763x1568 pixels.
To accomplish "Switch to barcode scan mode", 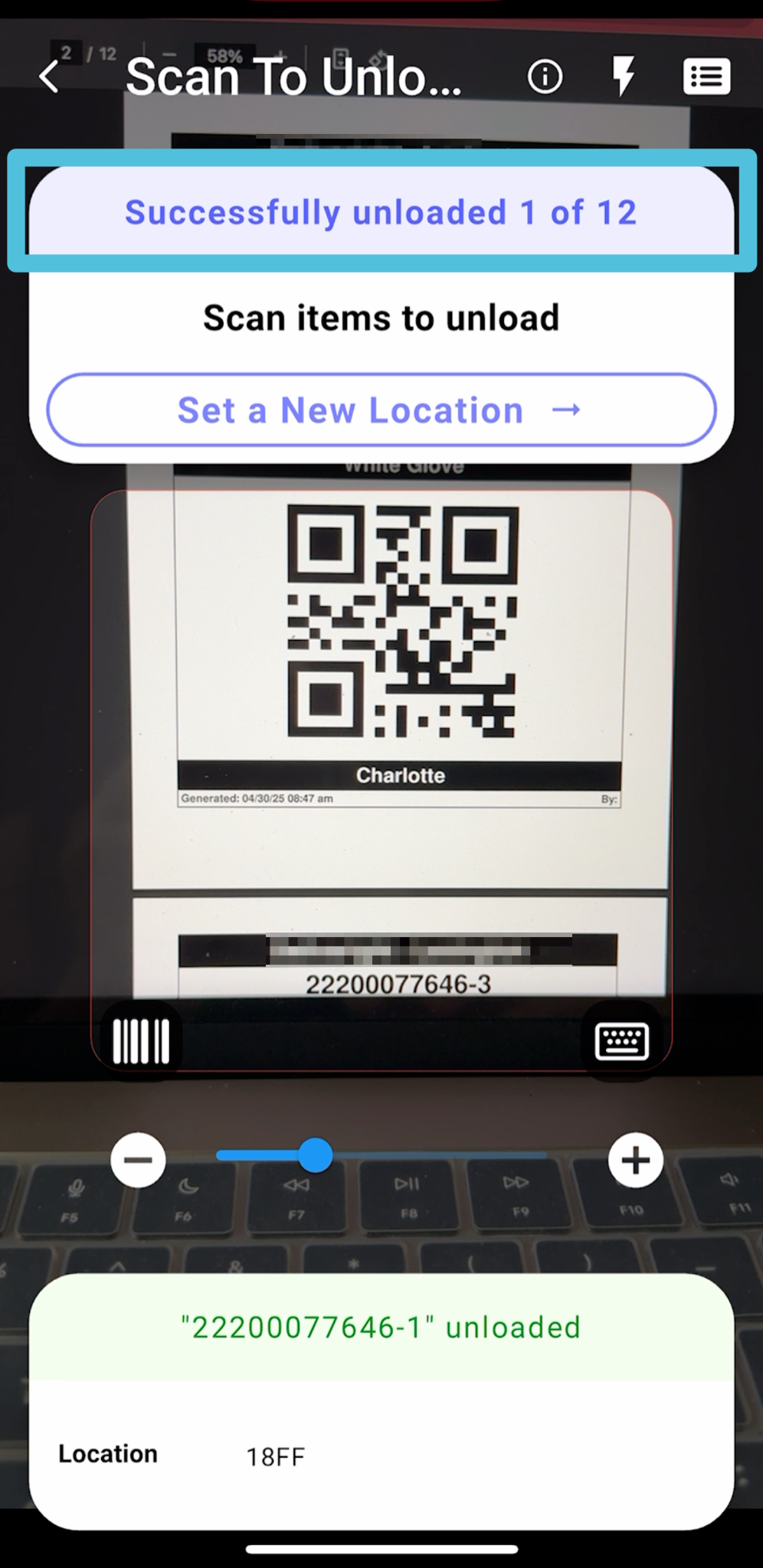I will point(141,1041).
